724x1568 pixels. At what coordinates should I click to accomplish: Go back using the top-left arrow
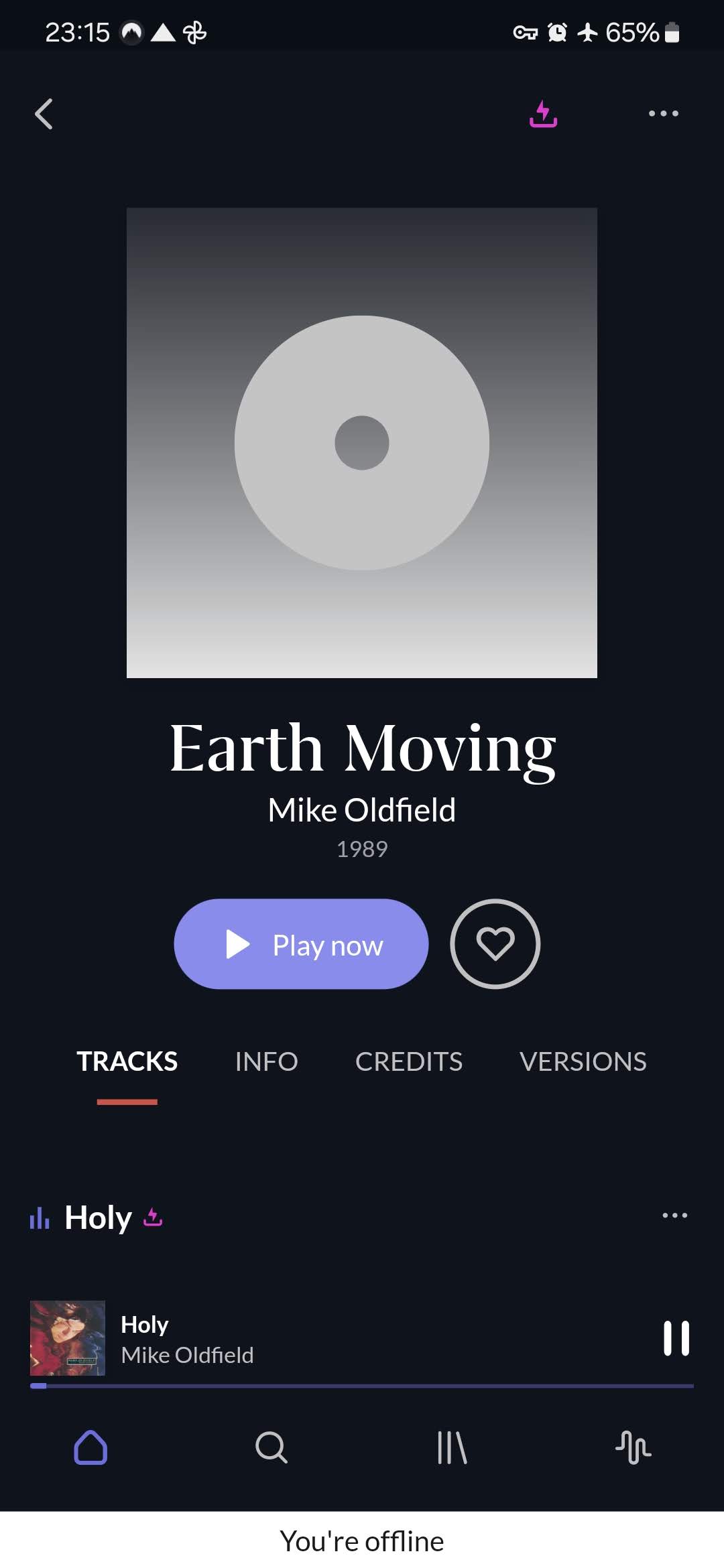tap(44, 114)
